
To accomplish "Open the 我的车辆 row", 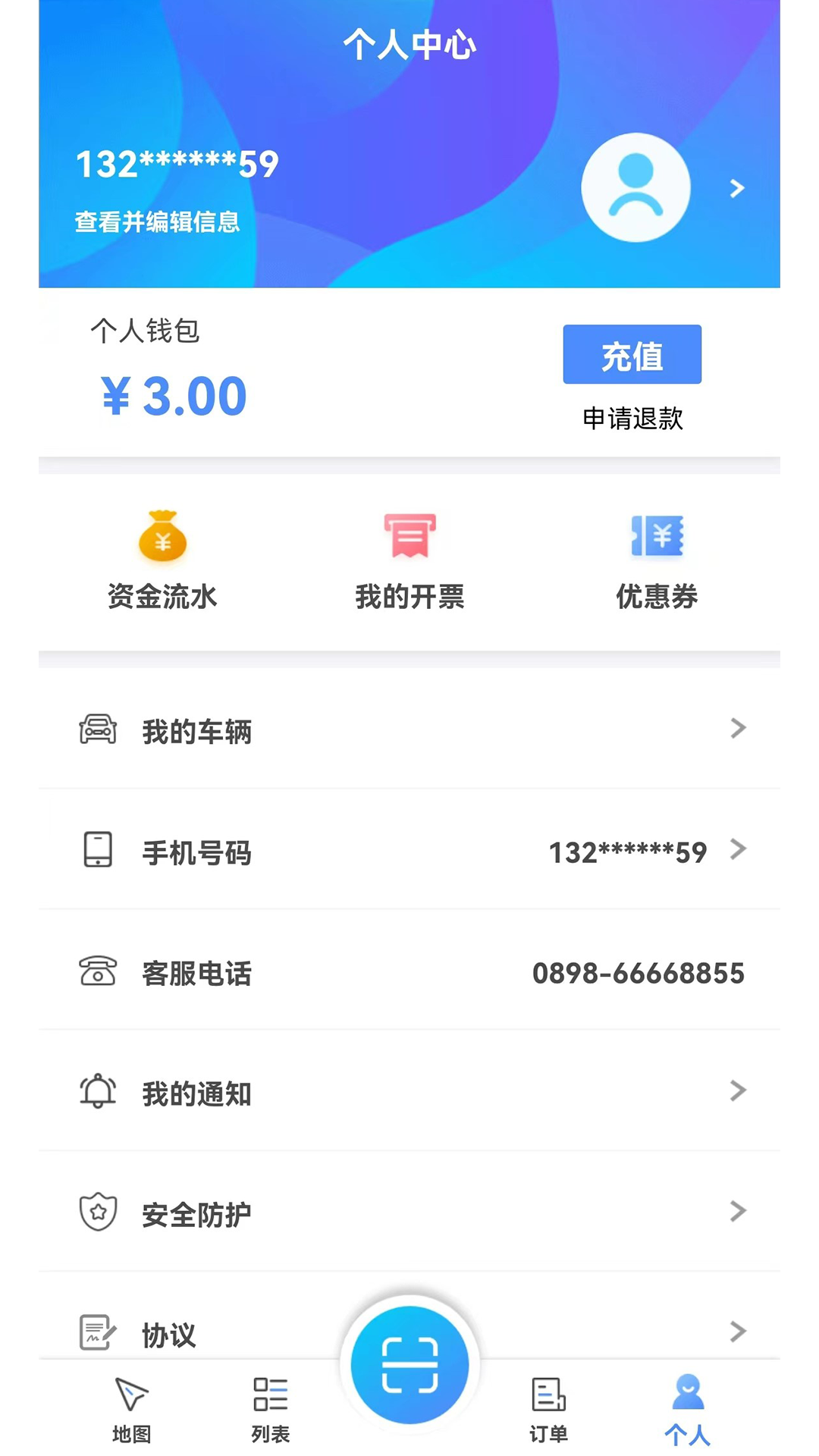I will pos(409,730).
